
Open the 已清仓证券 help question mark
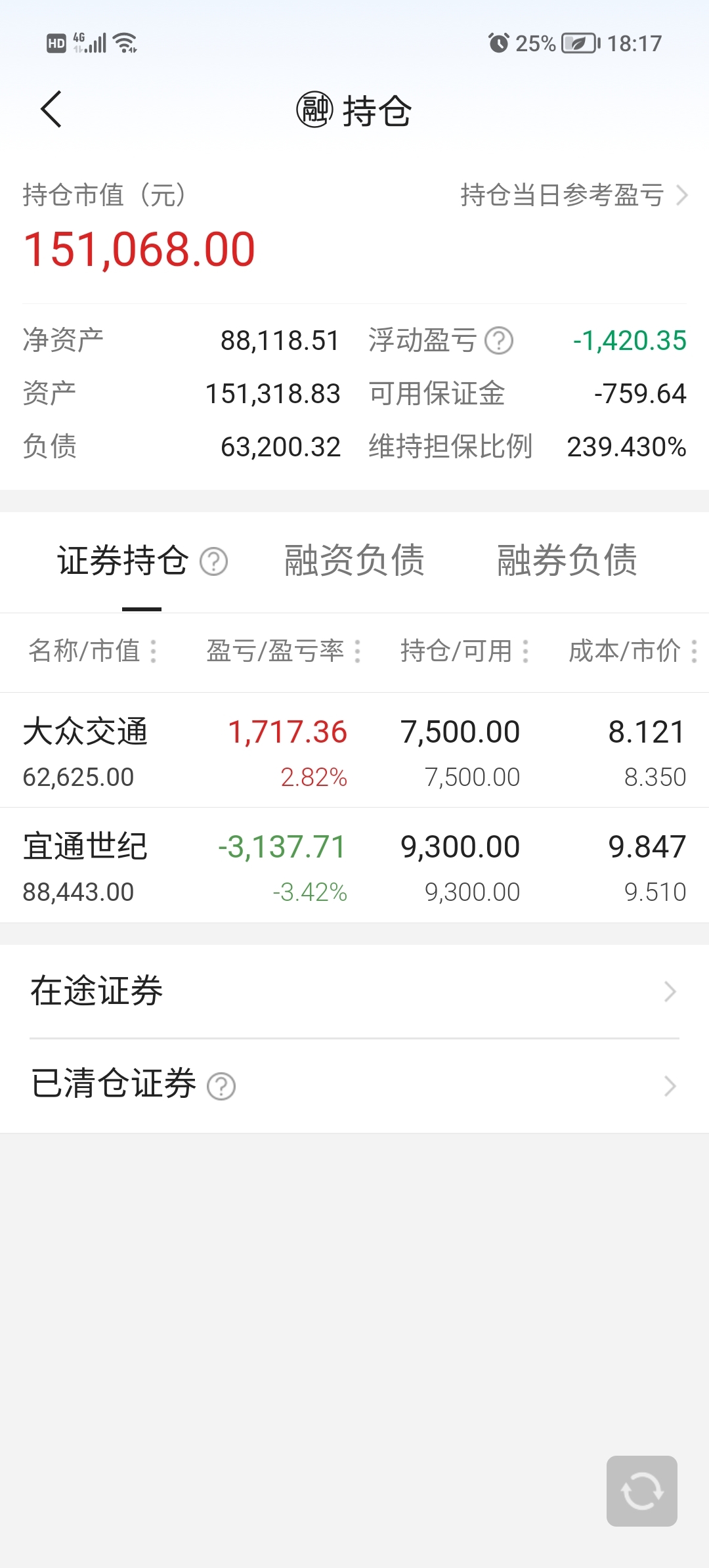[224, 1086]
